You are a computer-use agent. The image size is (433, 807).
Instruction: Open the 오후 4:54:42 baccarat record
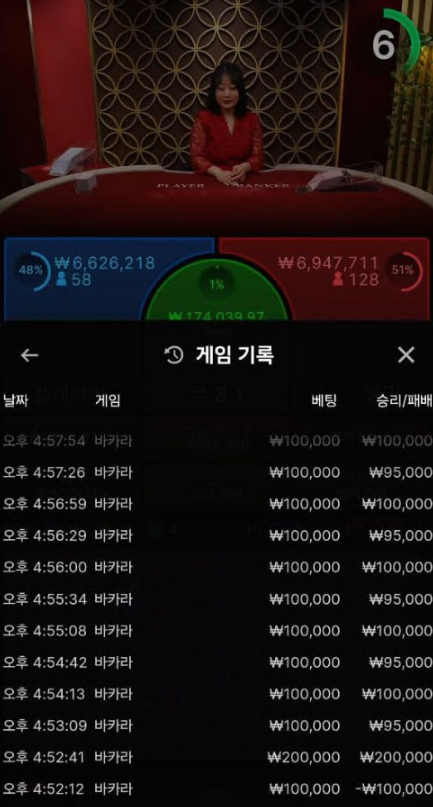pyautogui.click(x=216, y=662)
